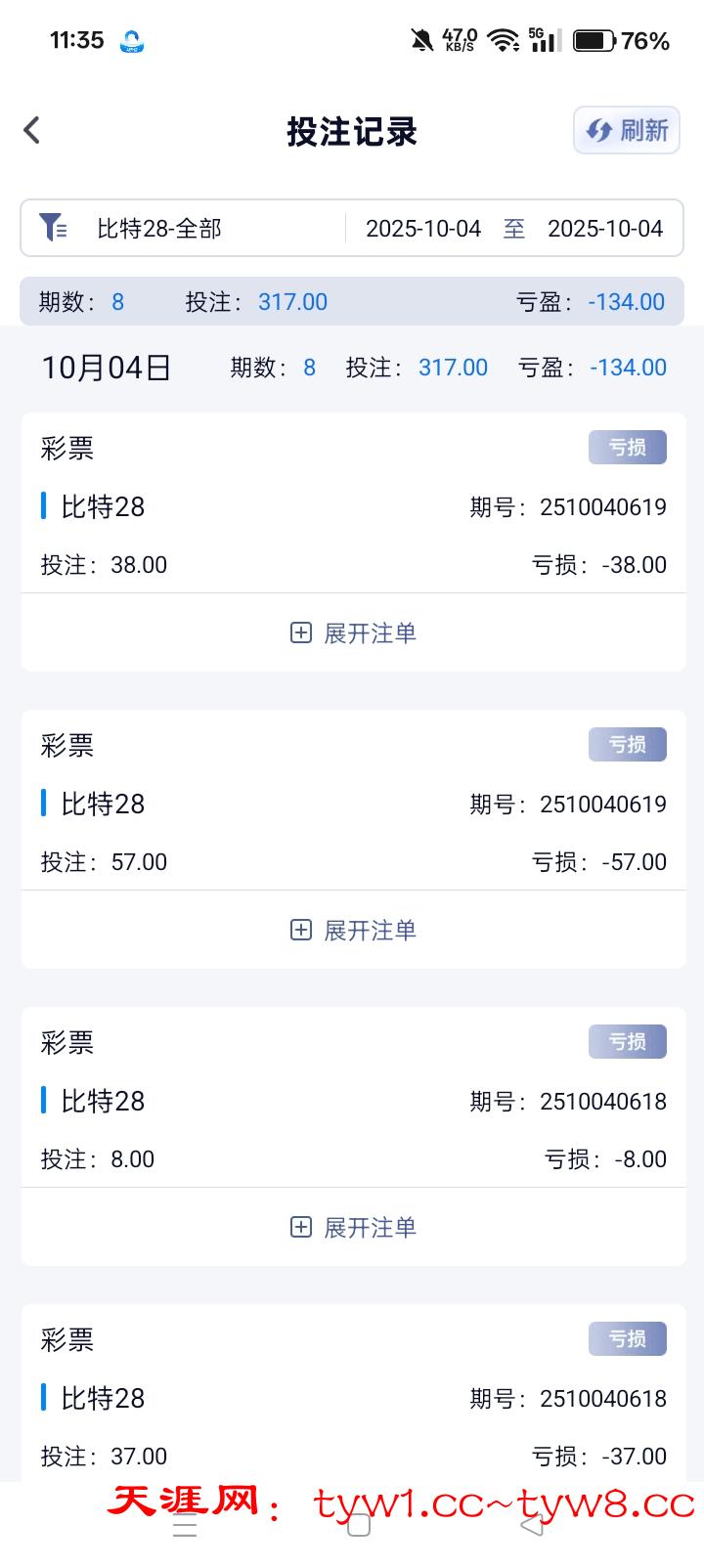This screenshot has height=1568, width=704.
Task: Go back from 投注记录 page
Action: click(x=32, y=130)
